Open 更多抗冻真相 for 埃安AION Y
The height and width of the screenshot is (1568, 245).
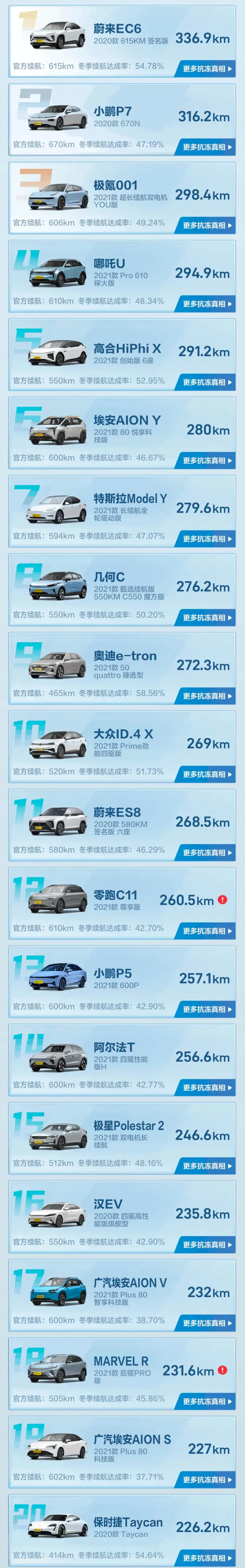tap(207, 461)
